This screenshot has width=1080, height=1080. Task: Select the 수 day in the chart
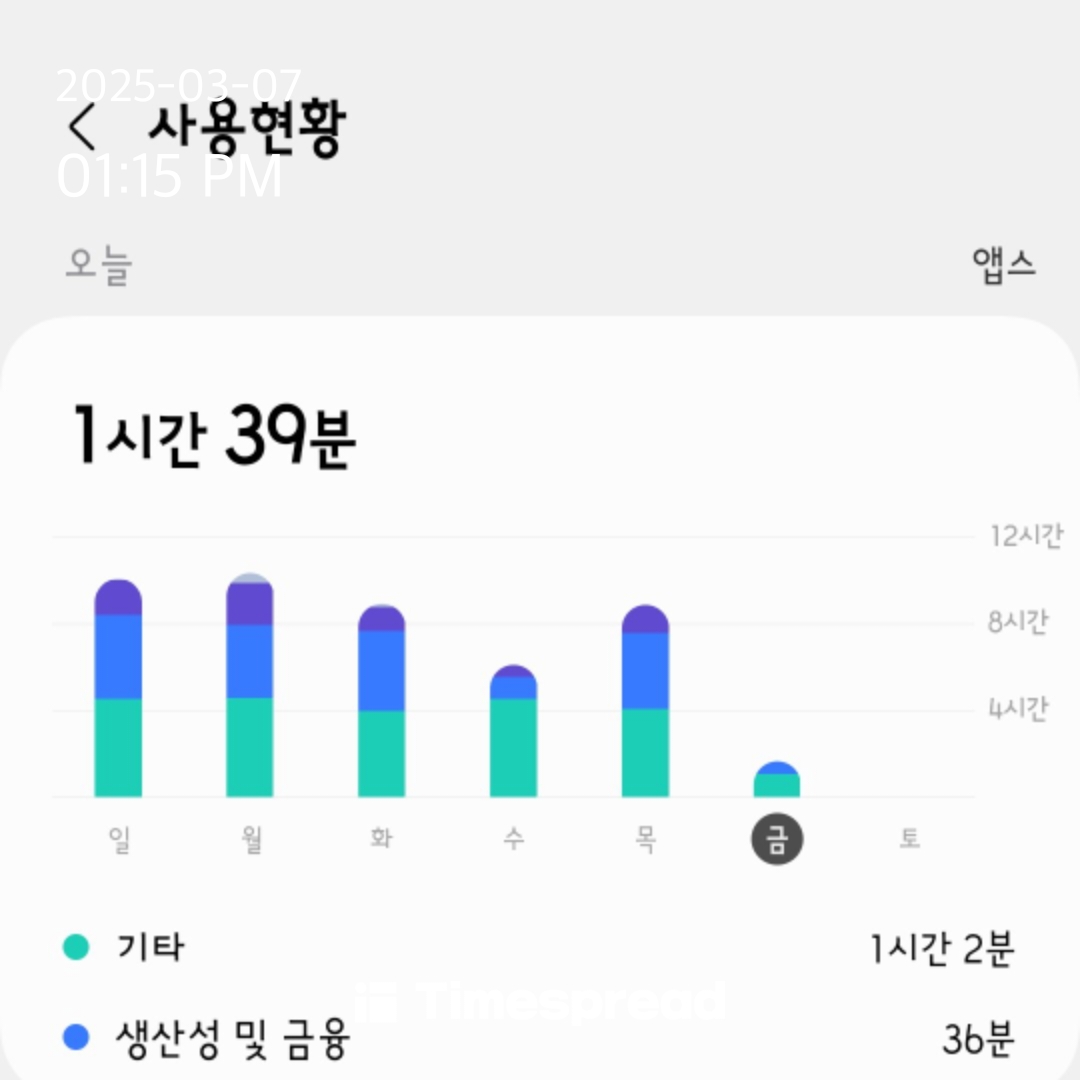pos(514,839)
